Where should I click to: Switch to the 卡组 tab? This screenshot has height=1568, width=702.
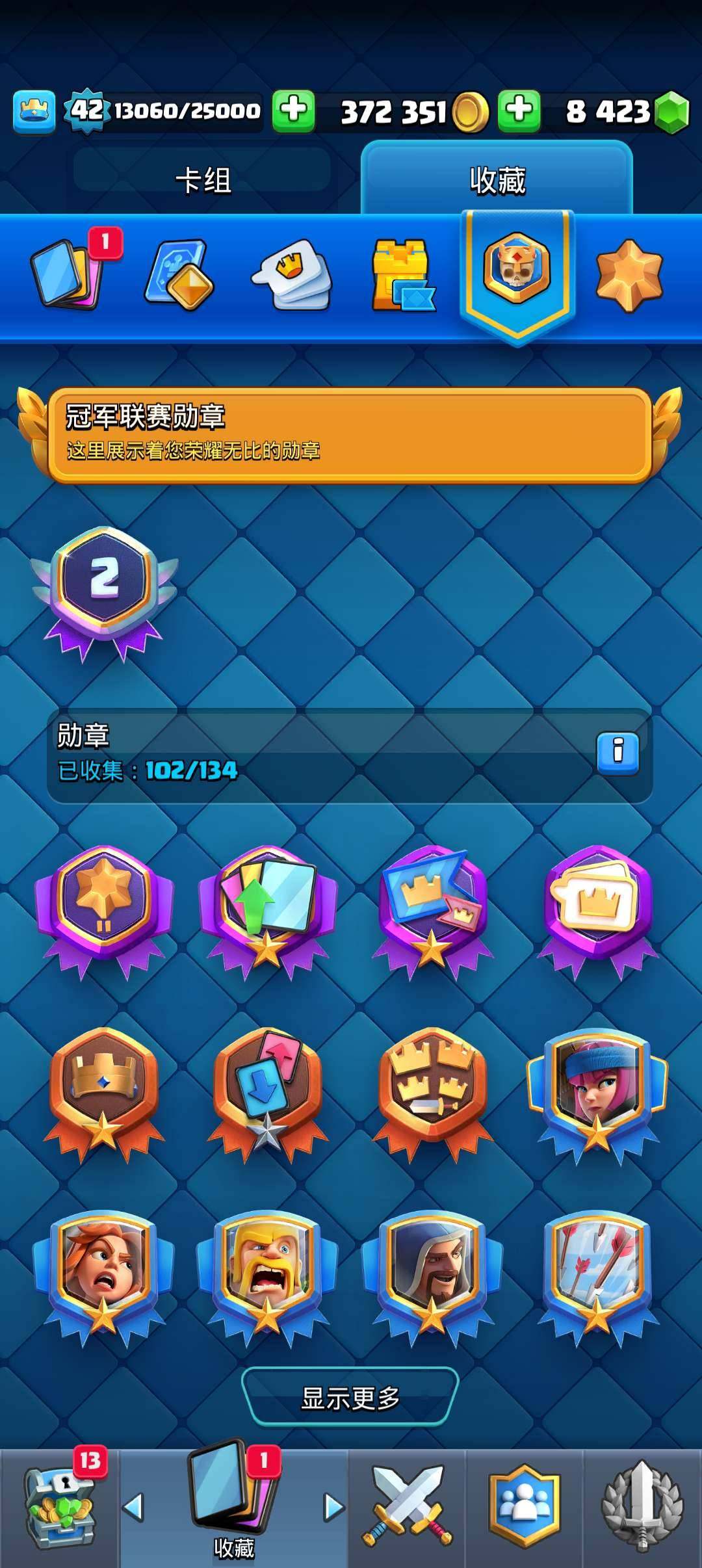click(203, 180)
